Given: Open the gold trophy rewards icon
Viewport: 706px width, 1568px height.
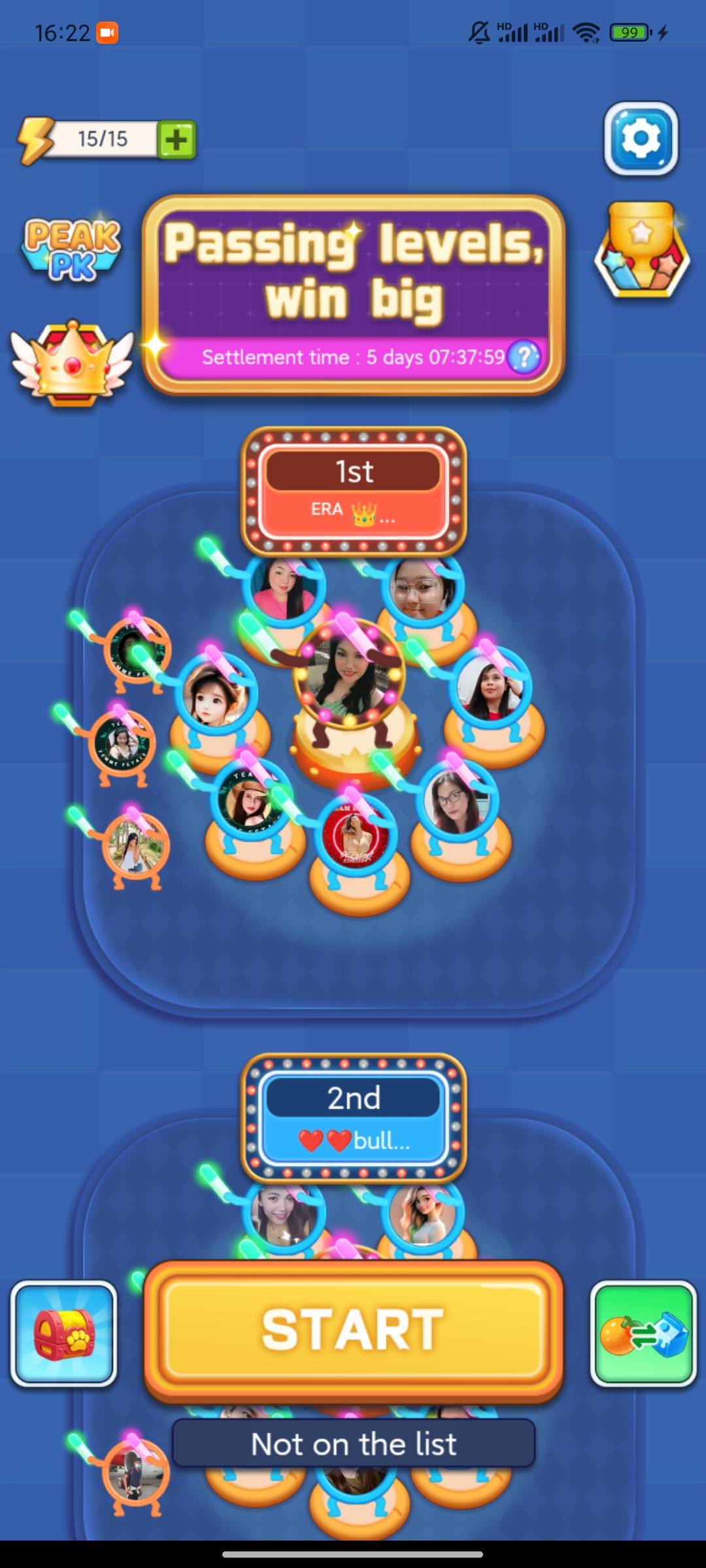Looking at the screenshot, I should (x=642, y=252).
